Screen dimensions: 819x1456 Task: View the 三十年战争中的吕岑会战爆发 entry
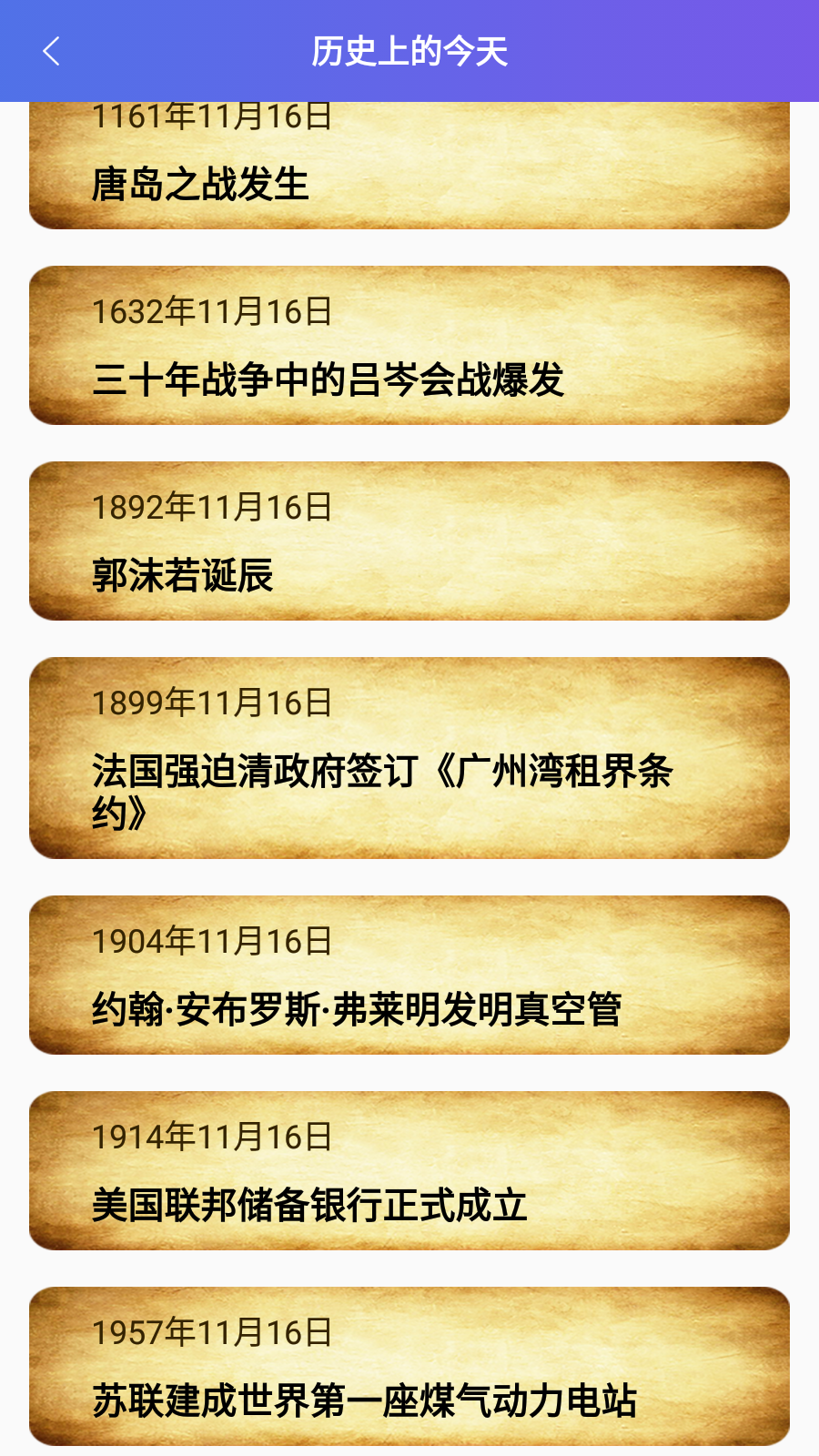[409, 346]
